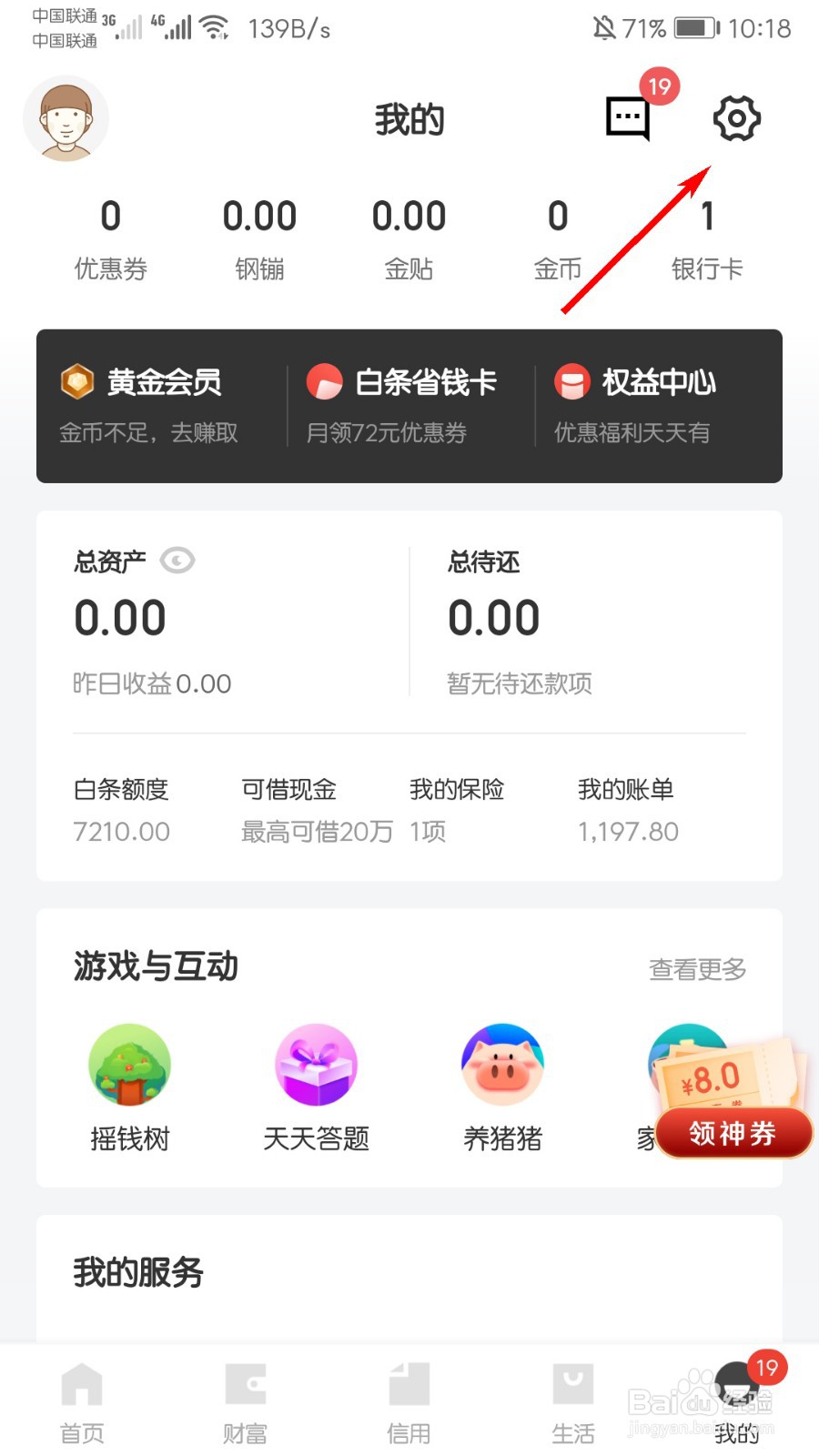Switch to the 财富 tab
Image resolution: width=819 pixels, height=1456 pixels.
(246, 1403)
